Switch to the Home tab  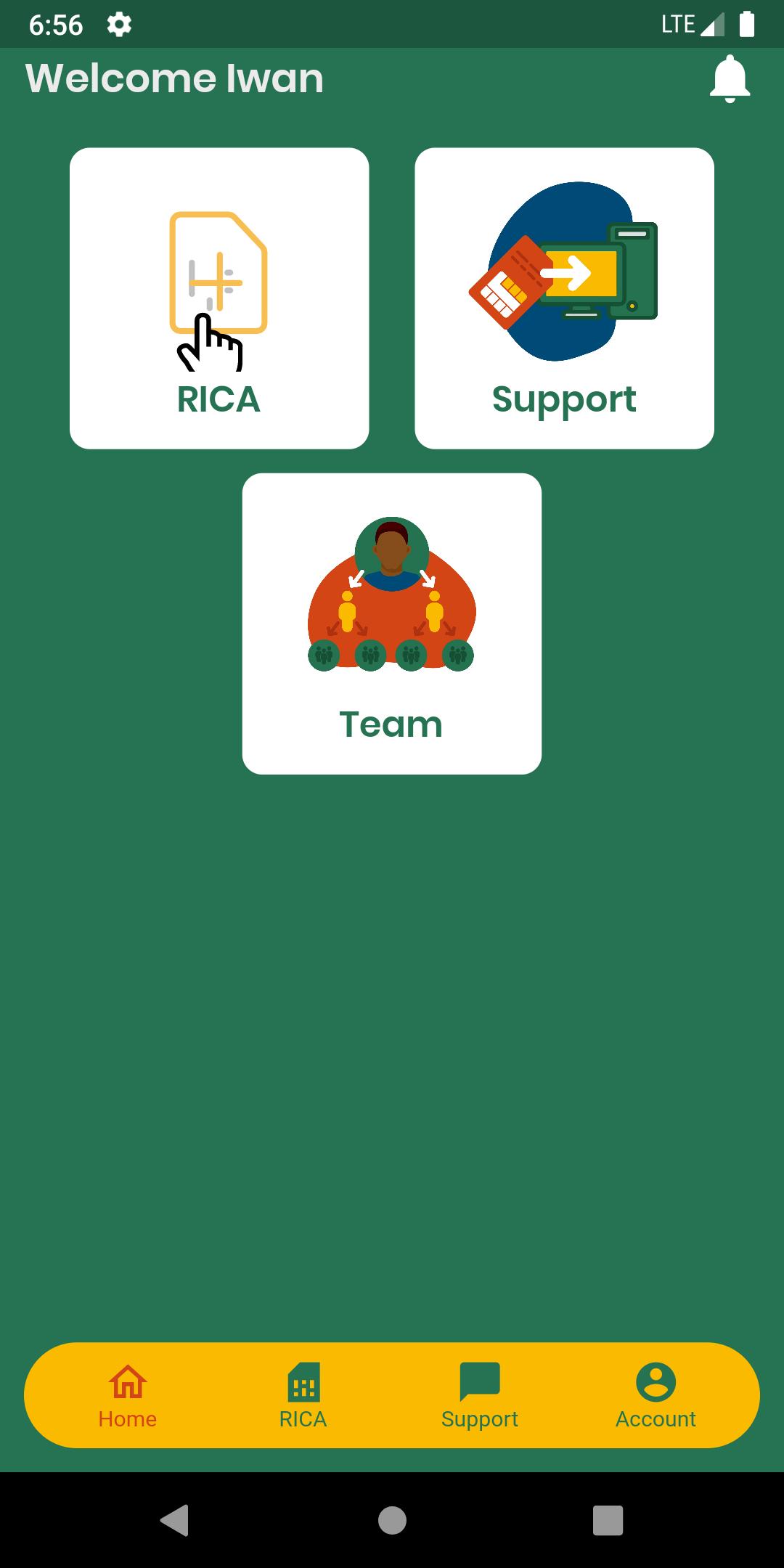pos(128,1395)
